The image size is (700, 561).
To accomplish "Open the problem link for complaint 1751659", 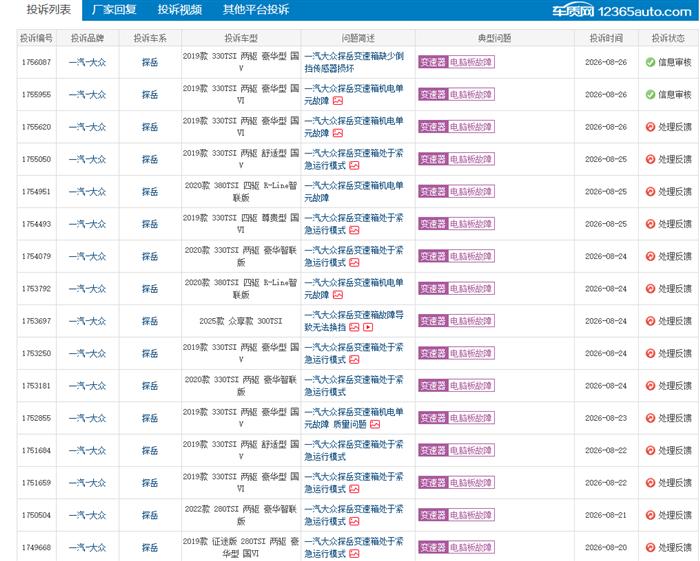I will pos(354,482).
